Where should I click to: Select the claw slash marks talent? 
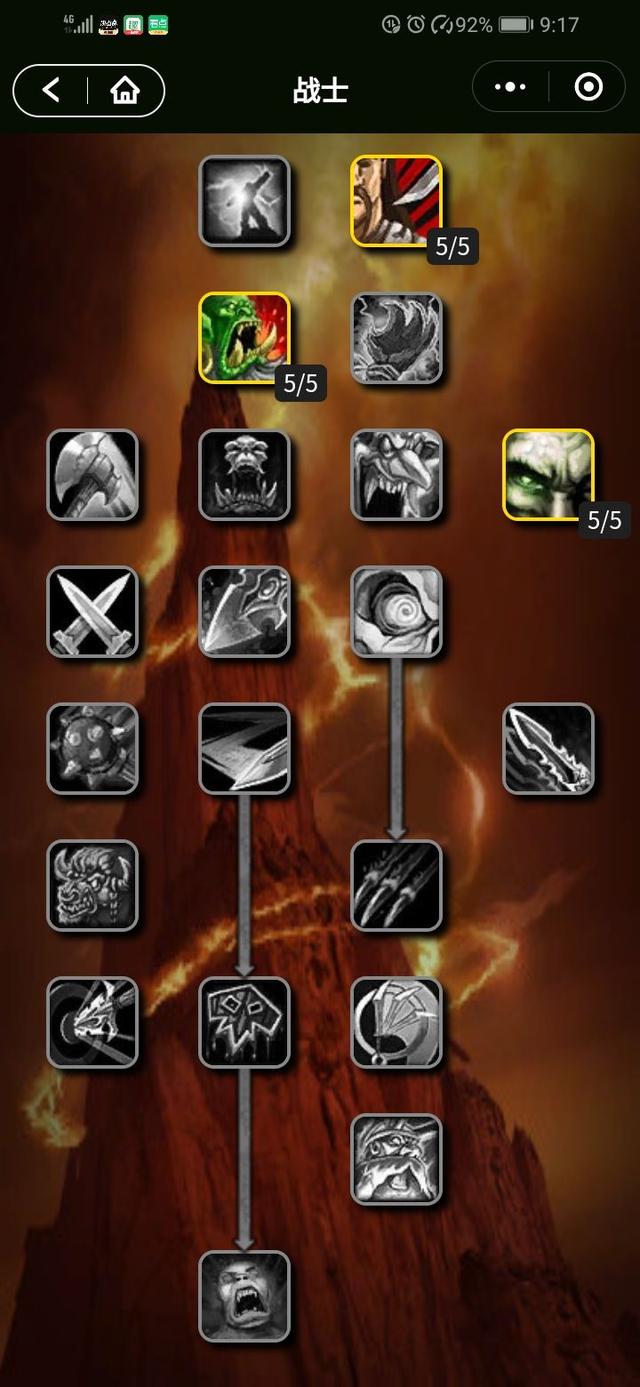396,886
